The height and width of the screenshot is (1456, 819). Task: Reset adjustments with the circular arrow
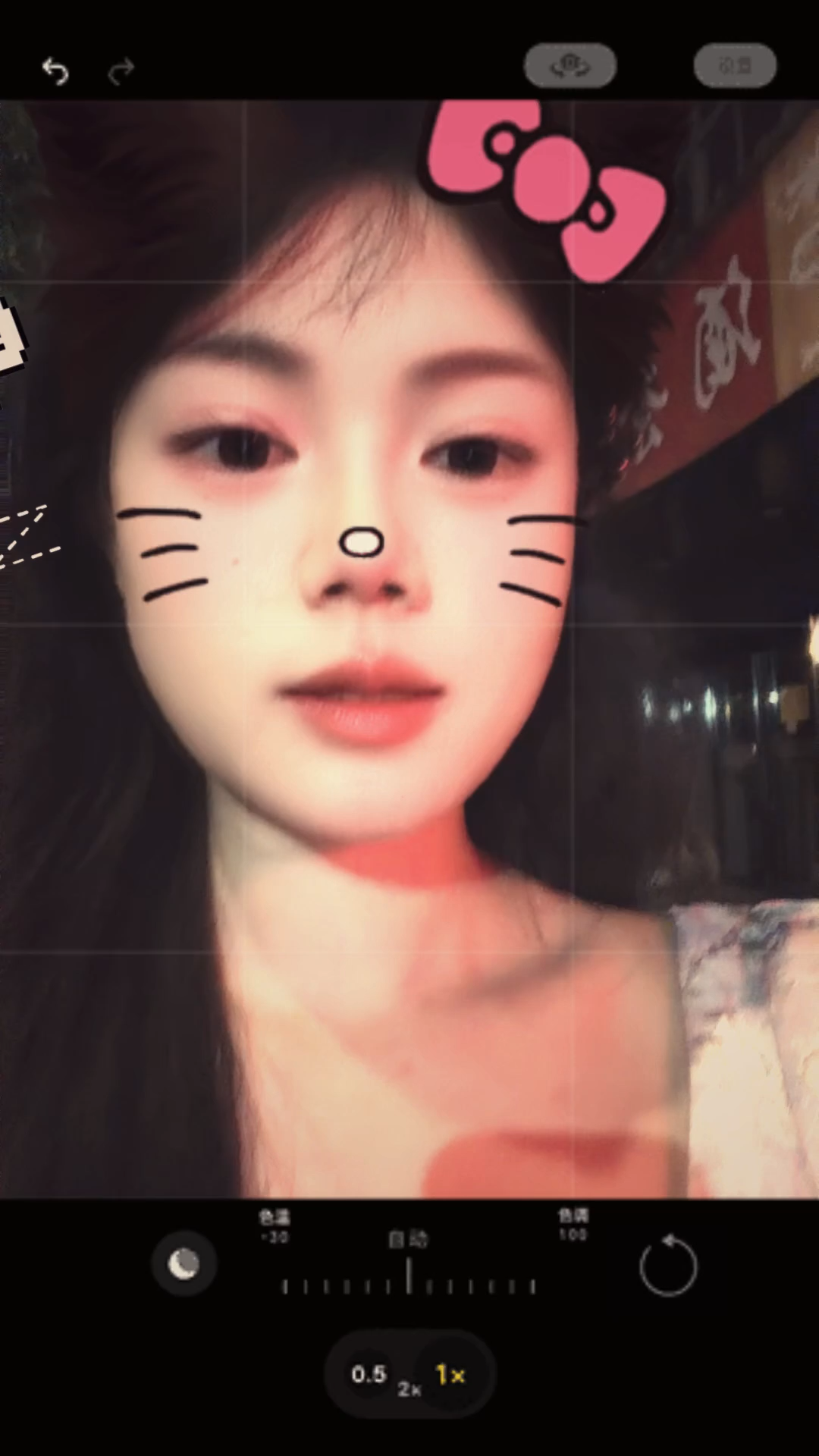[x=668, y=1265]
